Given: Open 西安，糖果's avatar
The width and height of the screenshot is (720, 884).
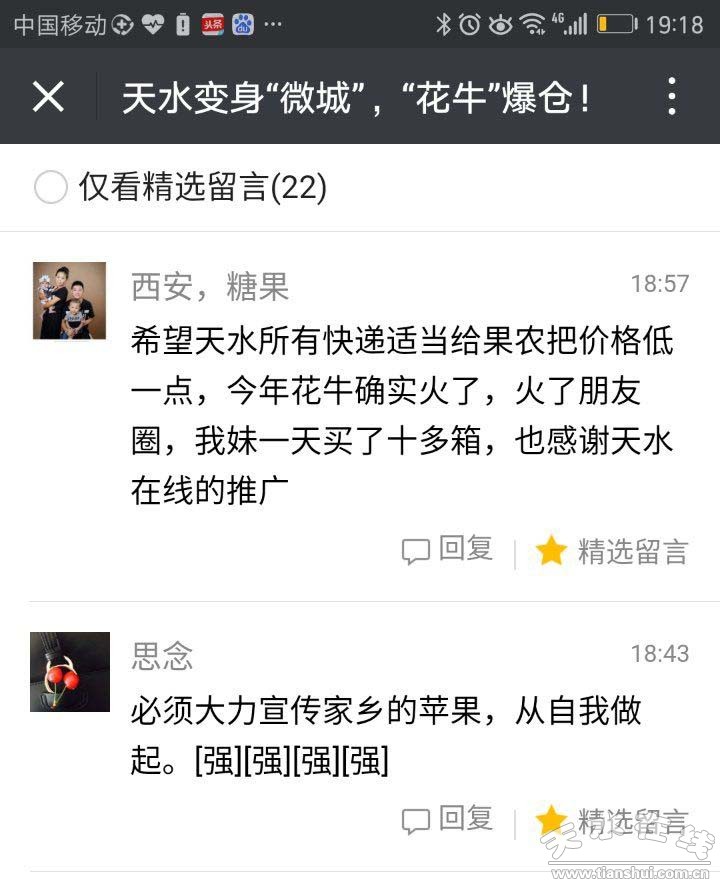Looking at the screenshot, I should (x=69, y=300).
